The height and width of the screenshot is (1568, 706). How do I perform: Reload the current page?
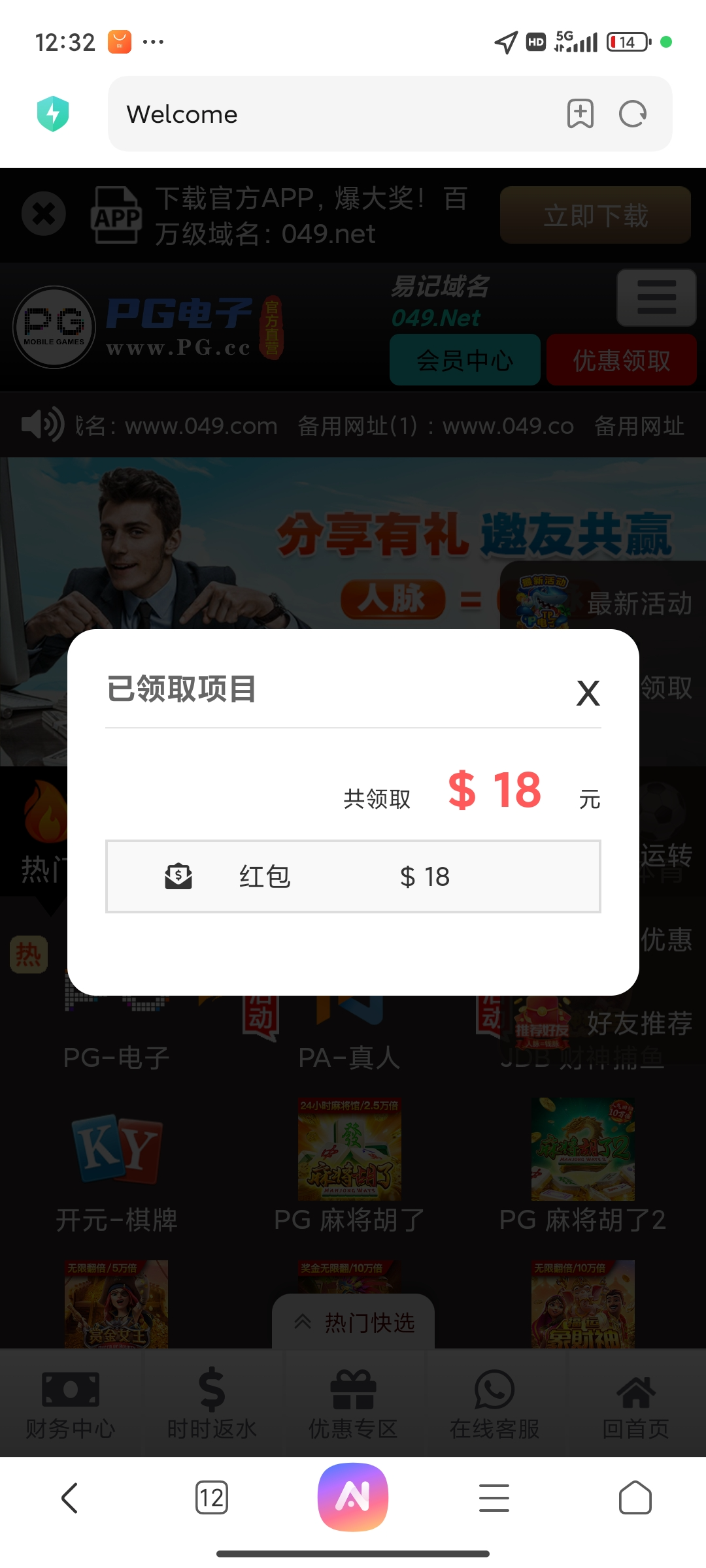coord(632,114)
